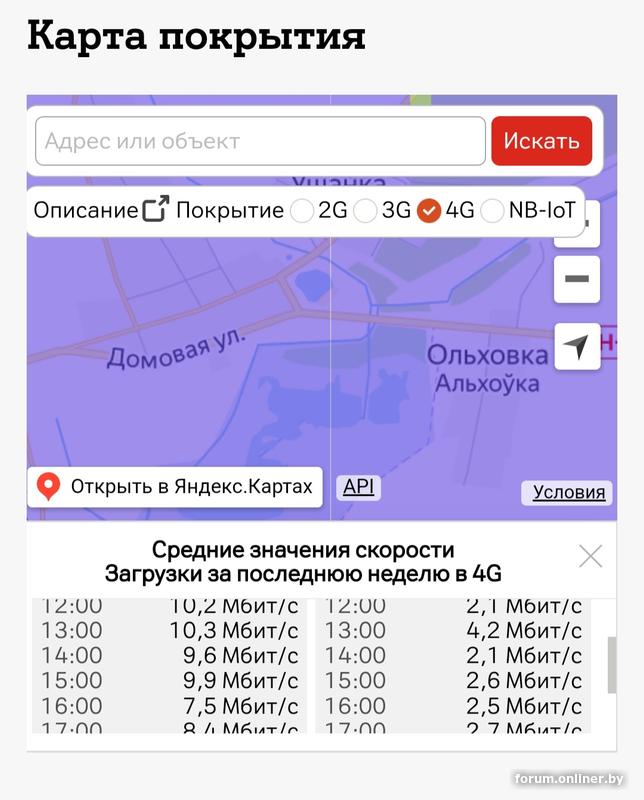
Task: Open the Условия link
Action: pos(568,492)
